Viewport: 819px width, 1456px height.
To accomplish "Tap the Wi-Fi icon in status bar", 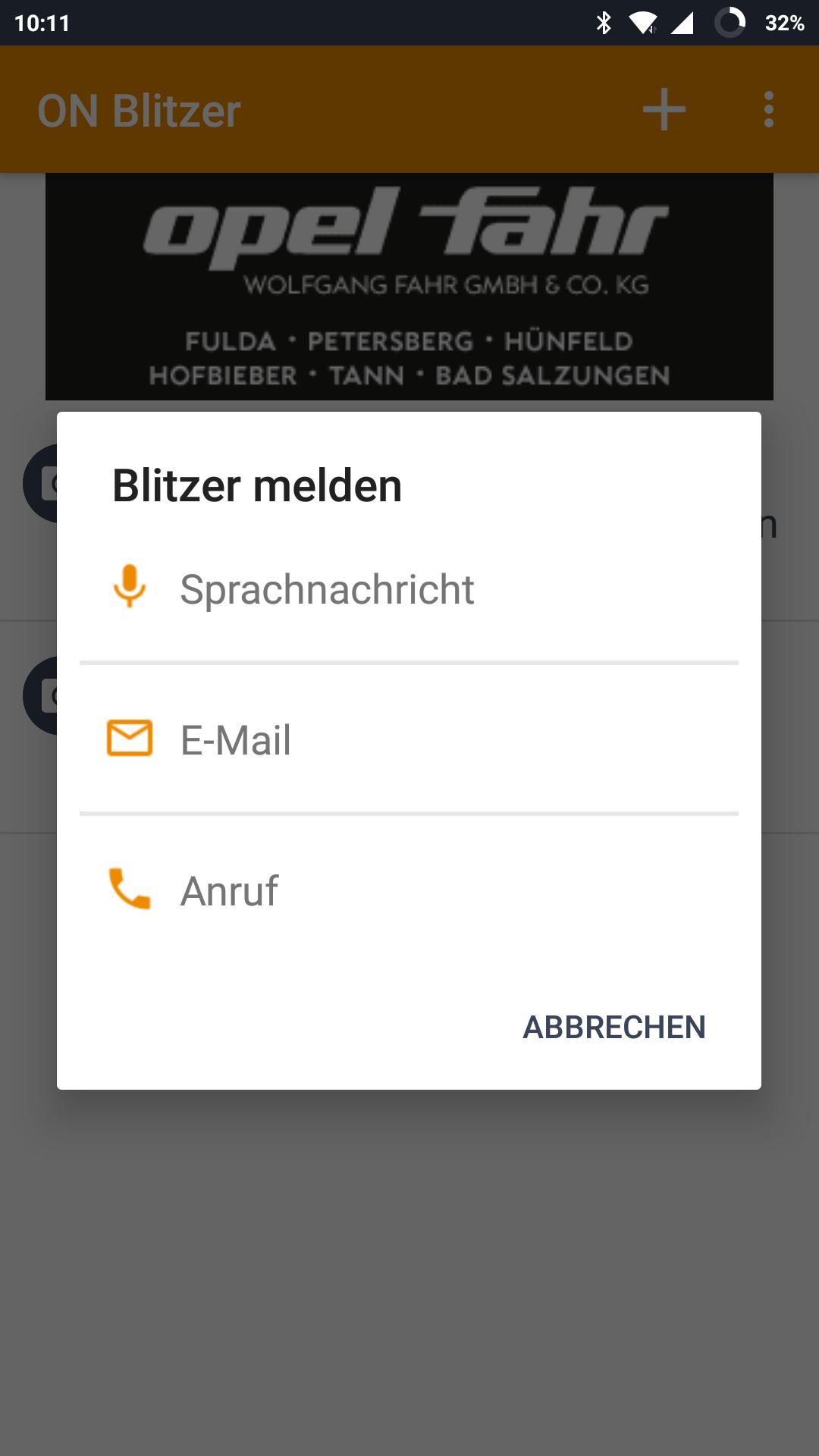I will click(x=644, y=24).
